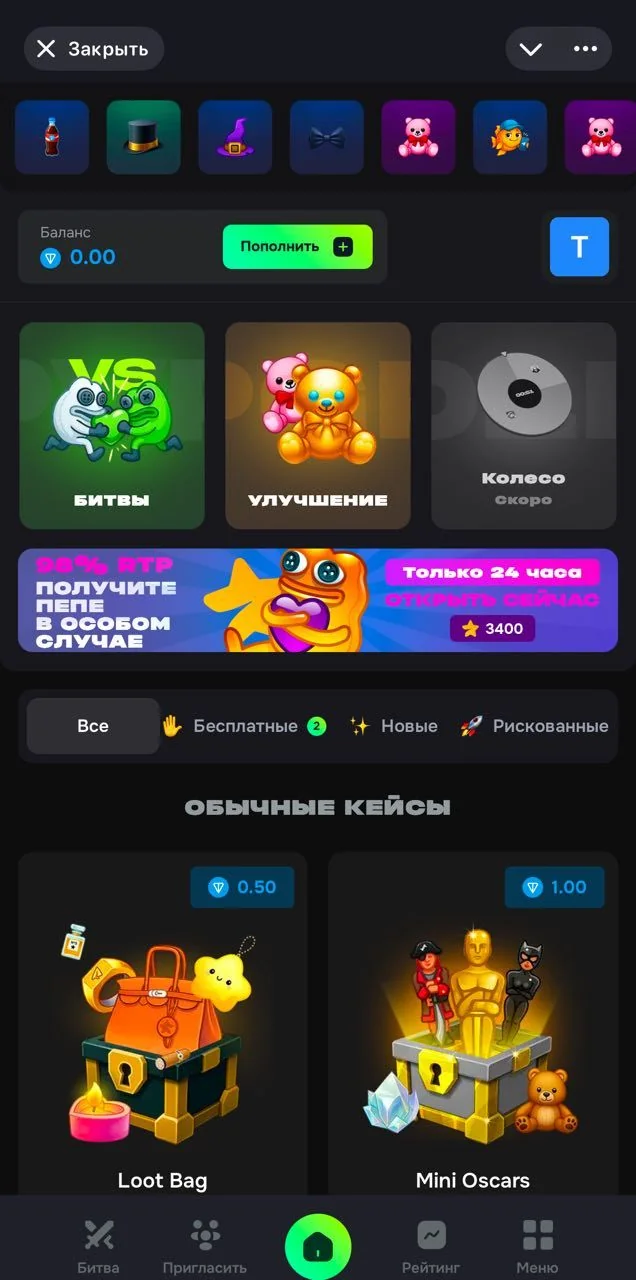
Task: Switch to the Рейтинг tab
Action: (x=432, y=1246)
